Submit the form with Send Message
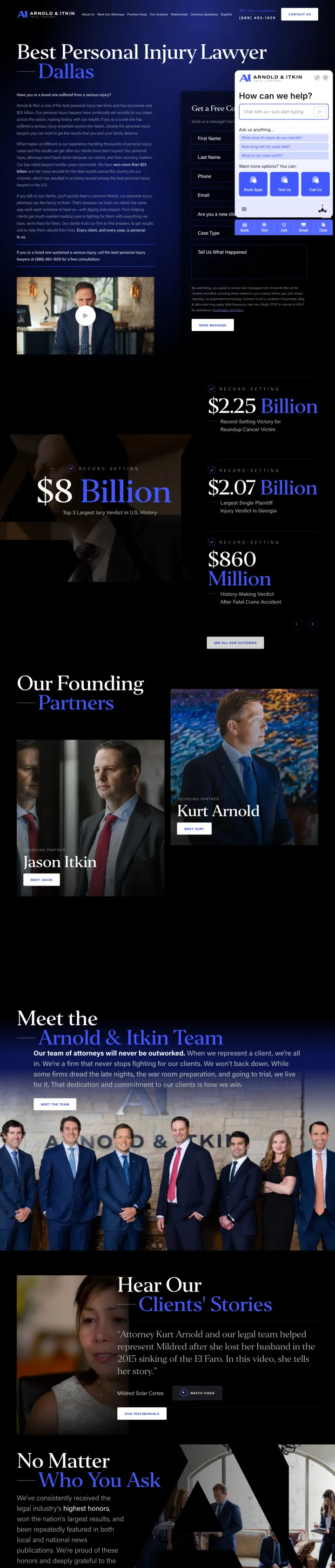The width and height of the screenshot is (335, 1568). pyautogui.click(x=213, y=325)
